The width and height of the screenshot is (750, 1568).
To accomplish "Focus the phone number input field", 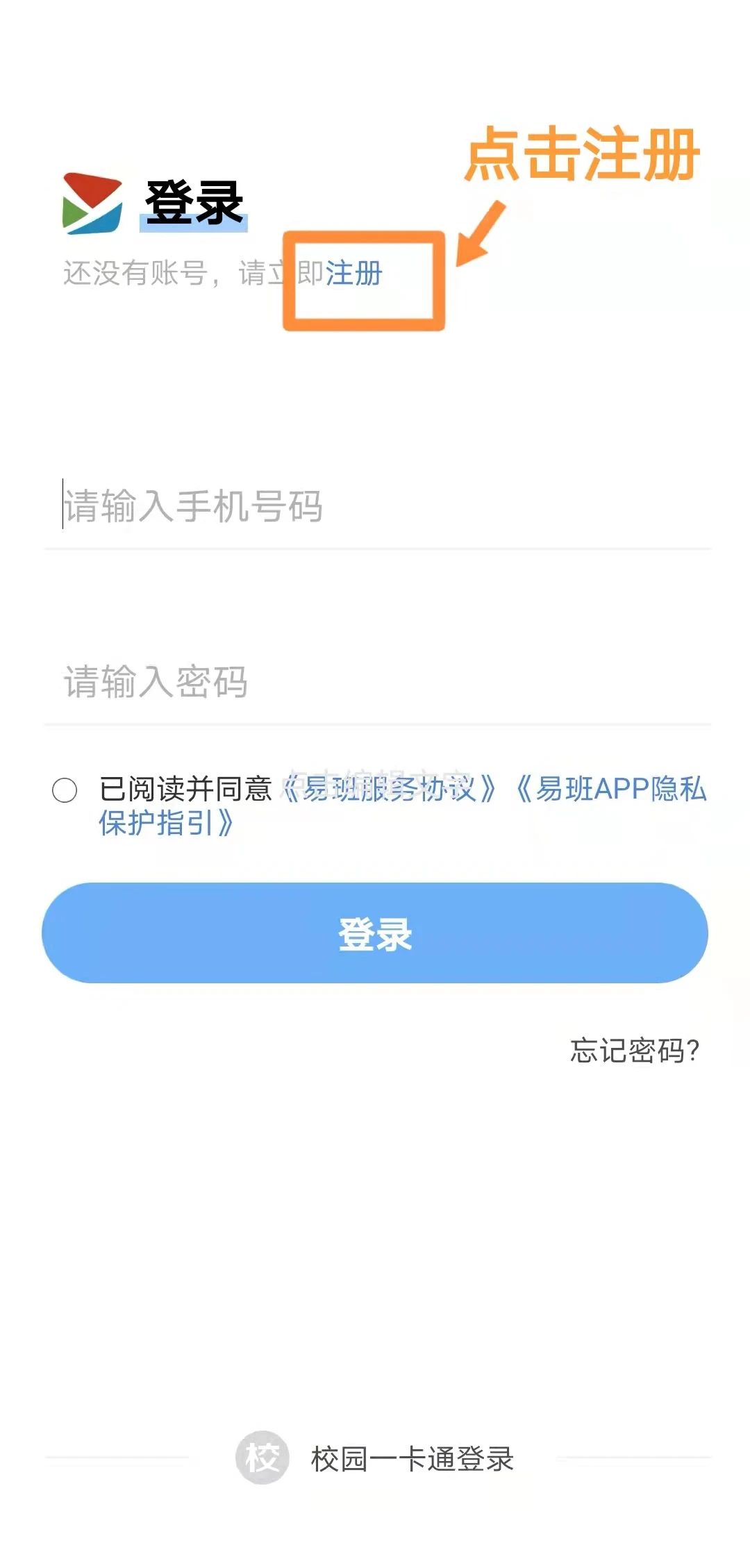I will click(x=375, y=506).
